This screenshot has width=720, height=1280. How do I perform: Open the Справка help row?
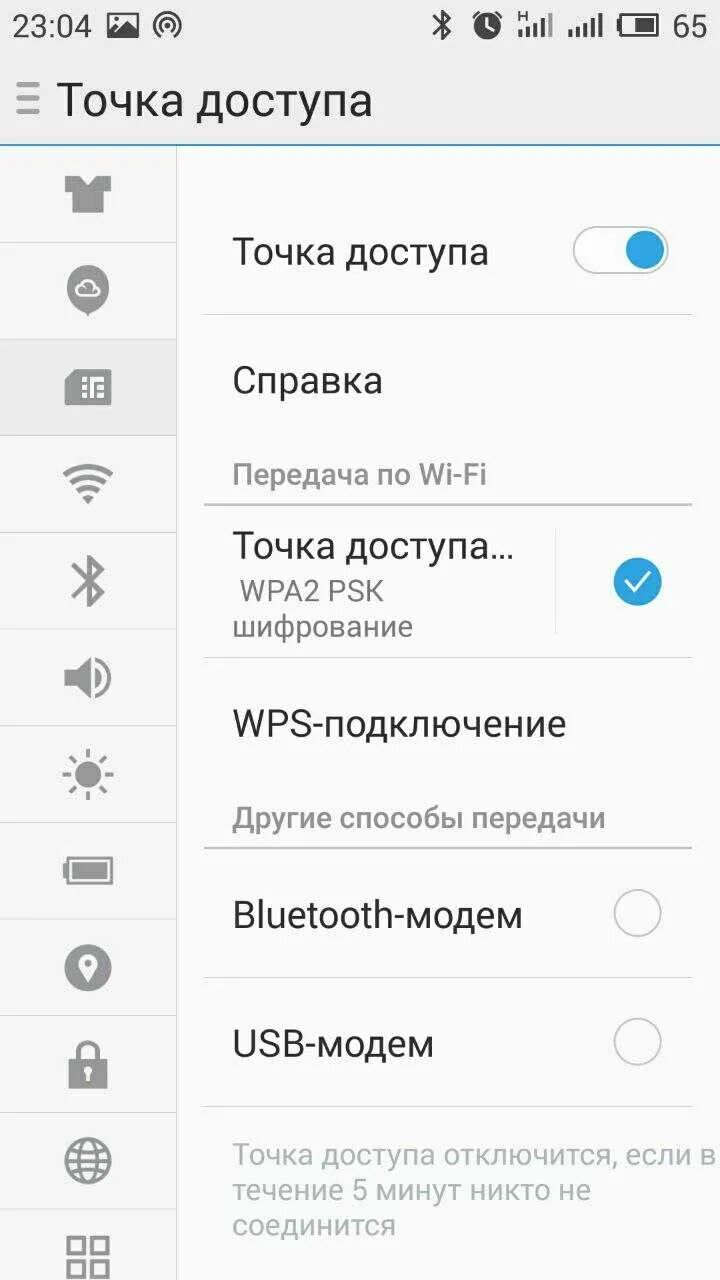(448, 380)
